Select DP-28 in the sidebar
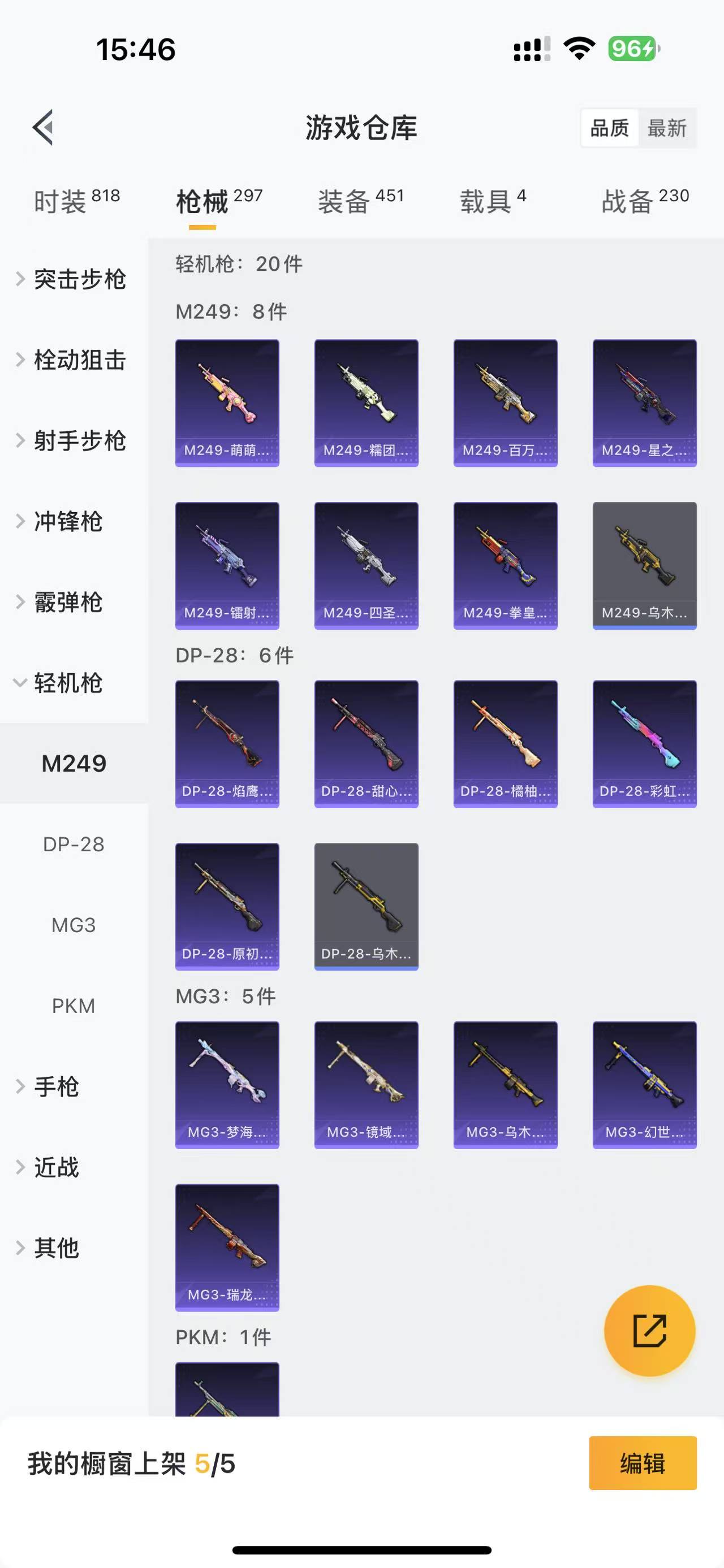The image size is (724, 1568). tap(74, 844)
